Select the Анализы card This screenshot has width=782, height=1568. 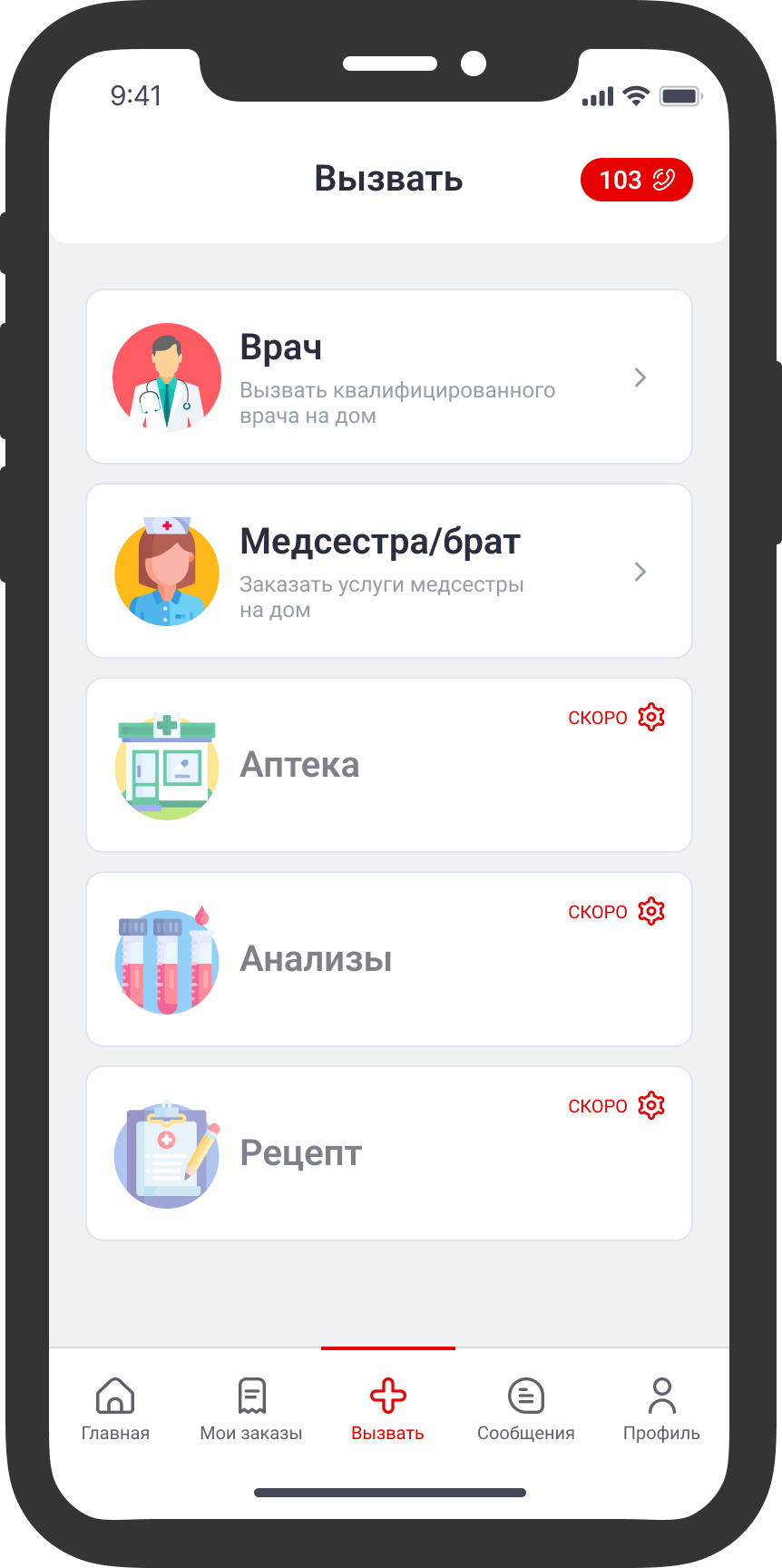(388, 959)
